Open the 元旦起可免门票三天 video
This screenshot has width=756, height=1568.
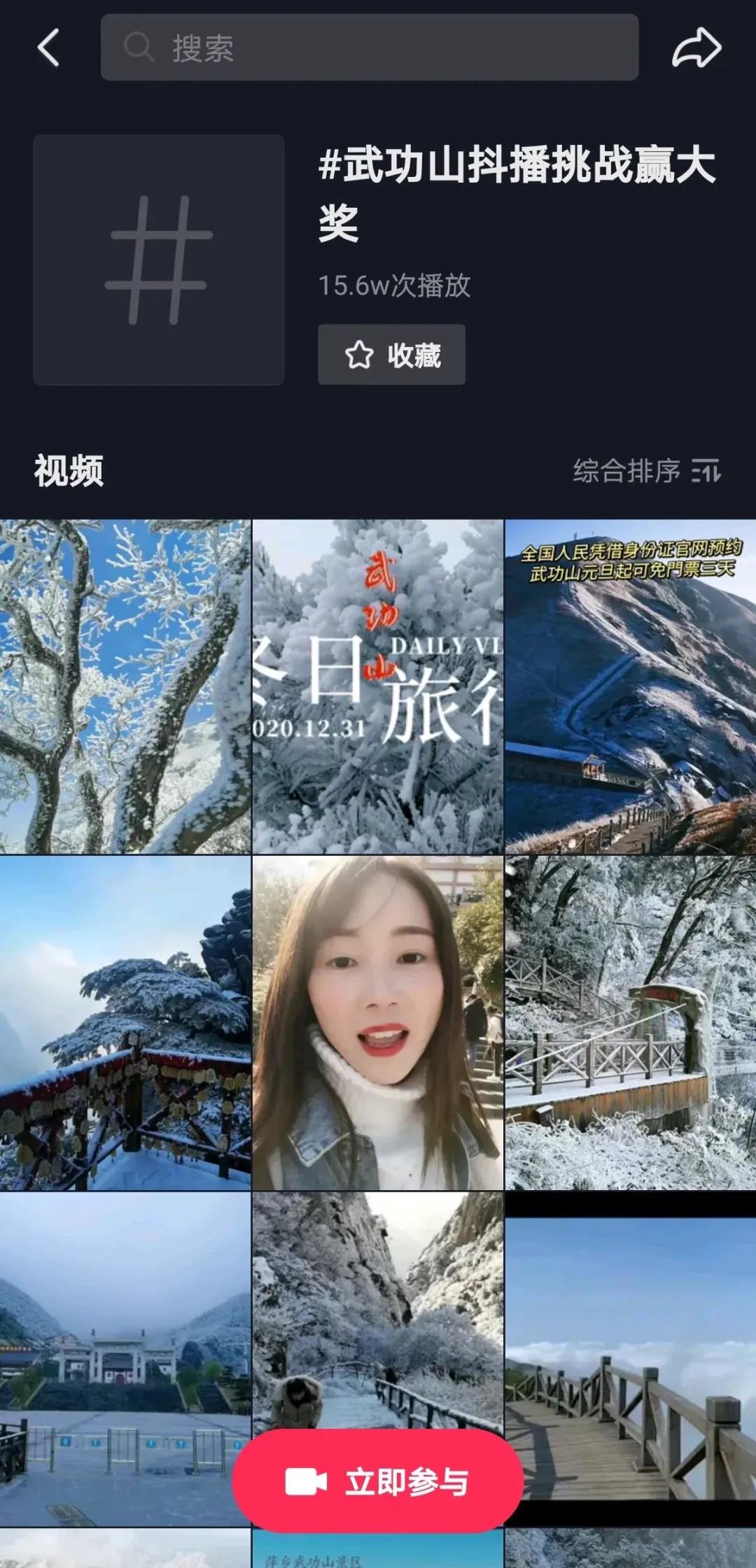pos(630,686)
